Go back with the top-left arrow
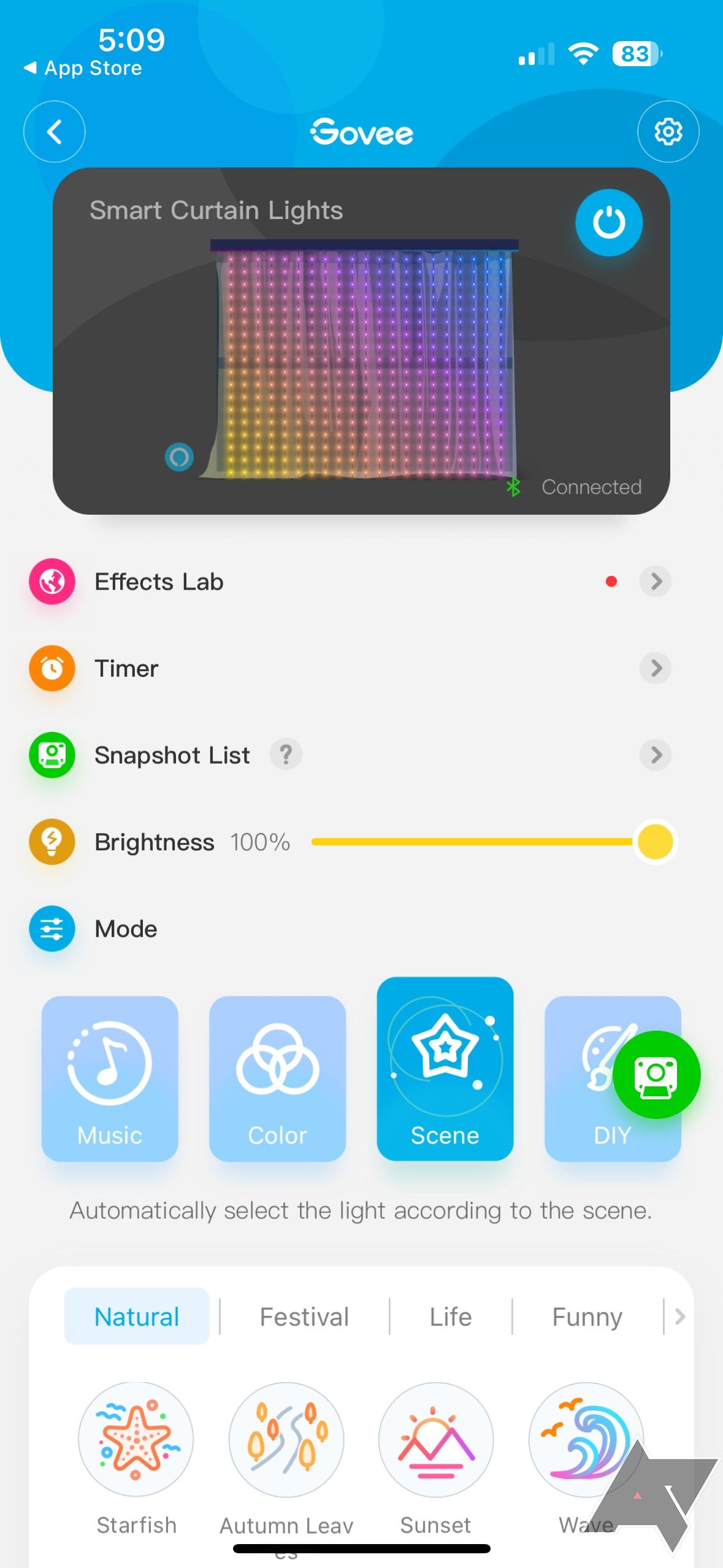The width and height of the screenshot is (723, 1568). 54,132
